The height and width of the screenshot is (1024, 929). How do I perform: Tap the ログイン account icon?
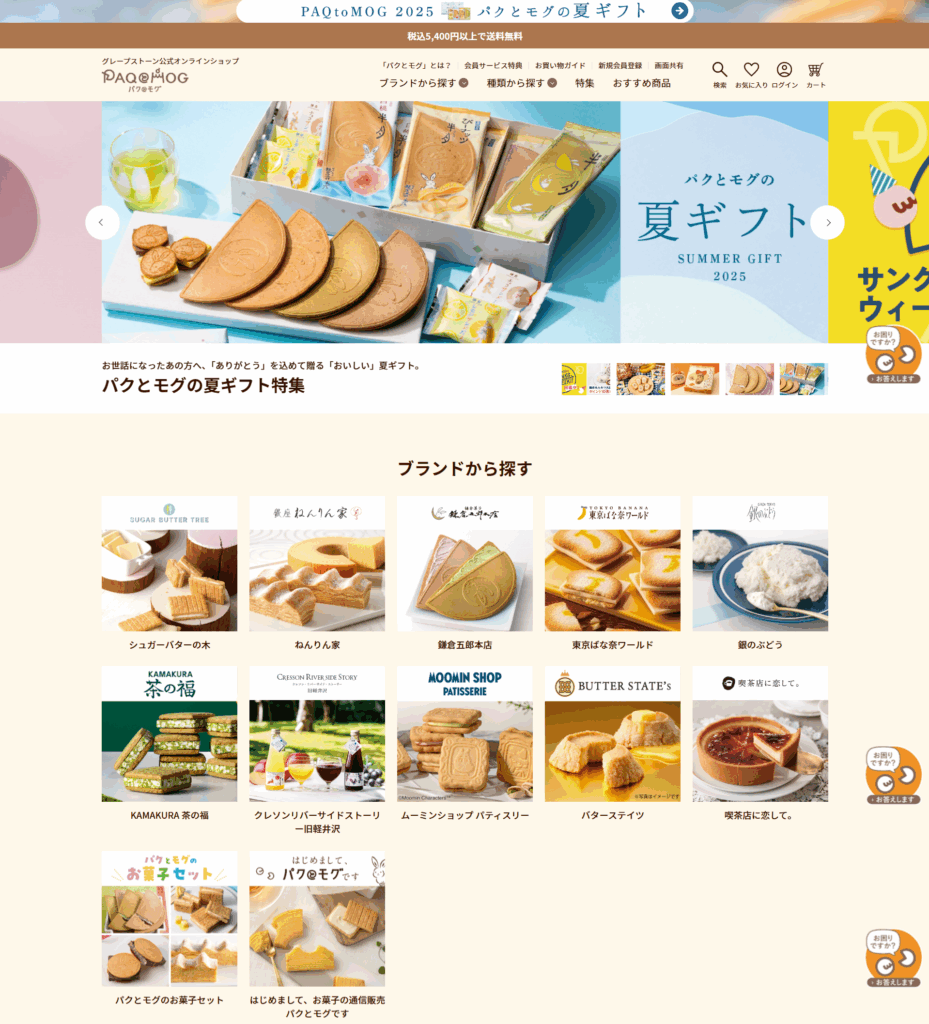pyautogui.click(x=784, y=72)
